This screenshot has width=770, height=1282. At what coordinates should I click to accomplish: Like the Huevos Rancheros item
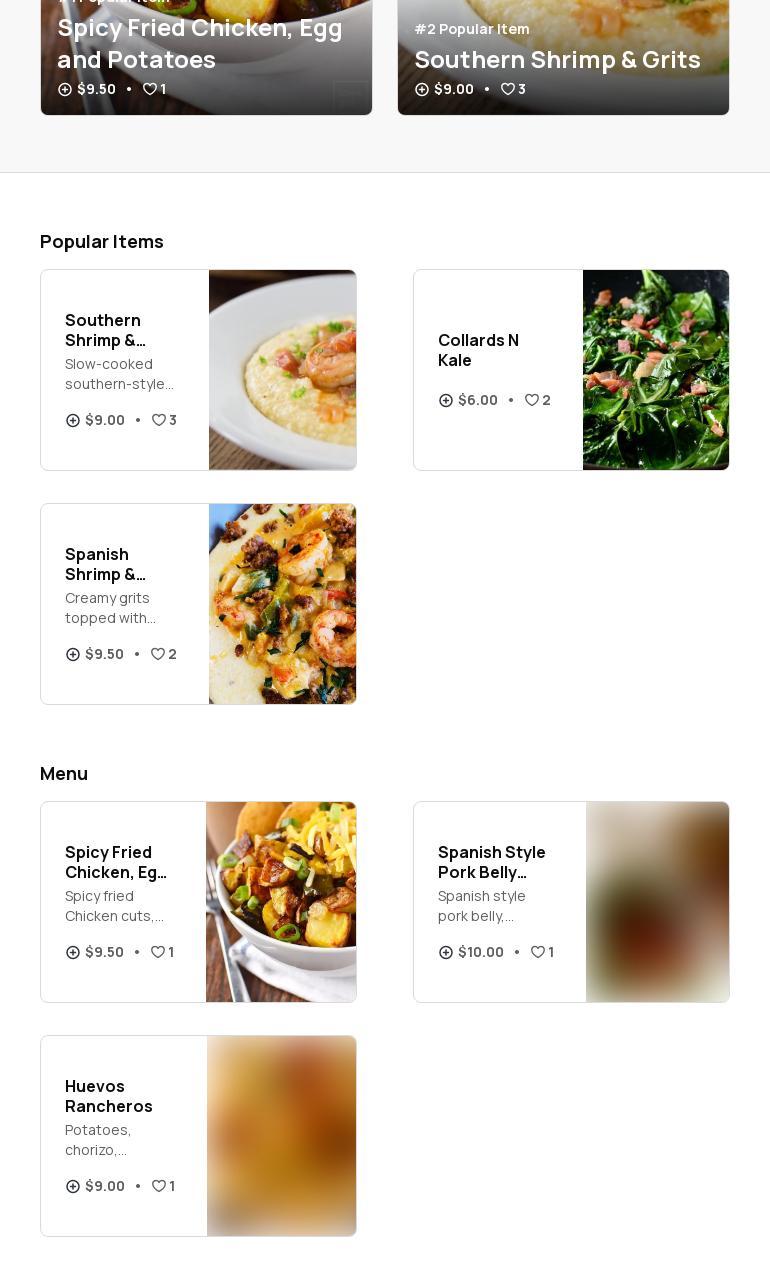click(159, 1186)
